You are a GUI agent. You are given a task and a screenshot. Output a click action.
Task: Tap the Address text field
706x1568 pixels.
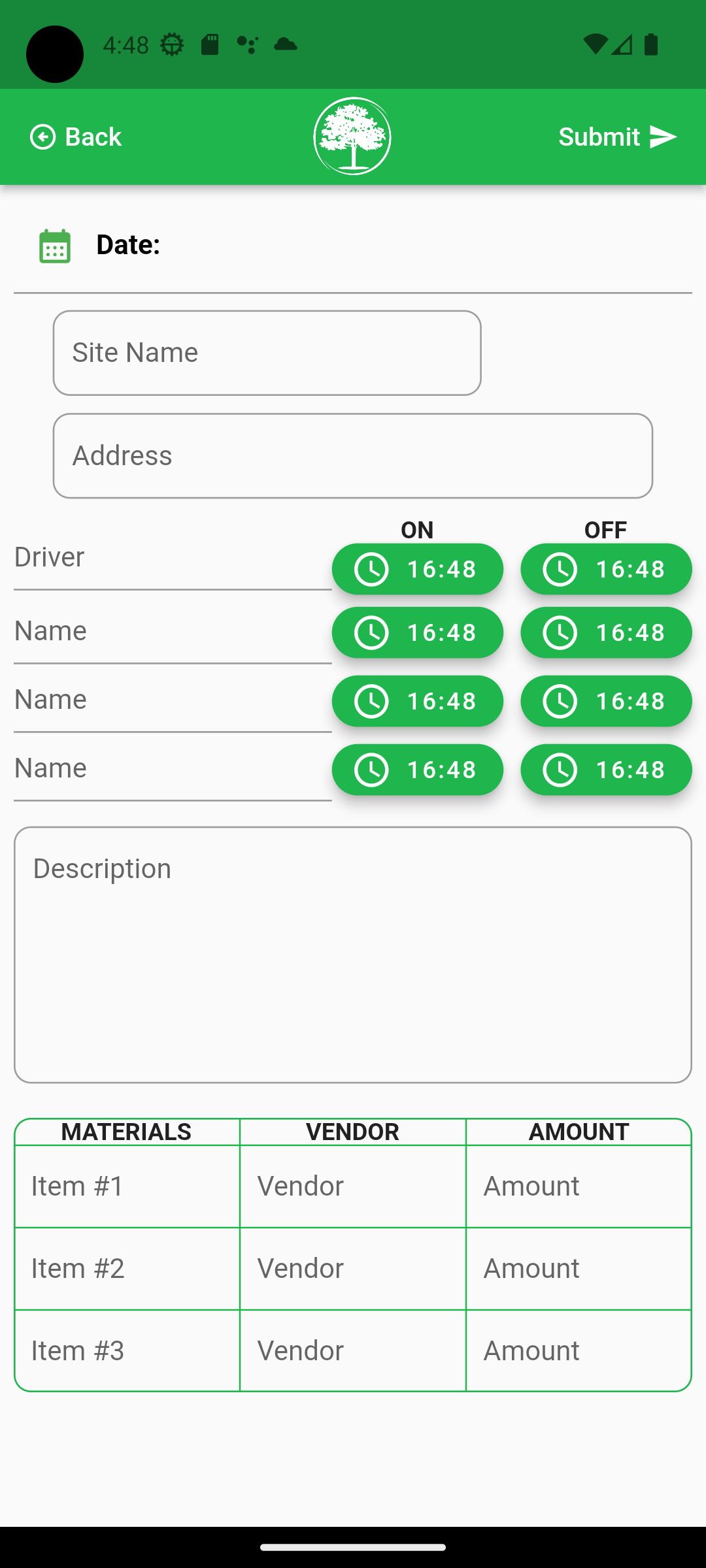(x=353, y=456)
